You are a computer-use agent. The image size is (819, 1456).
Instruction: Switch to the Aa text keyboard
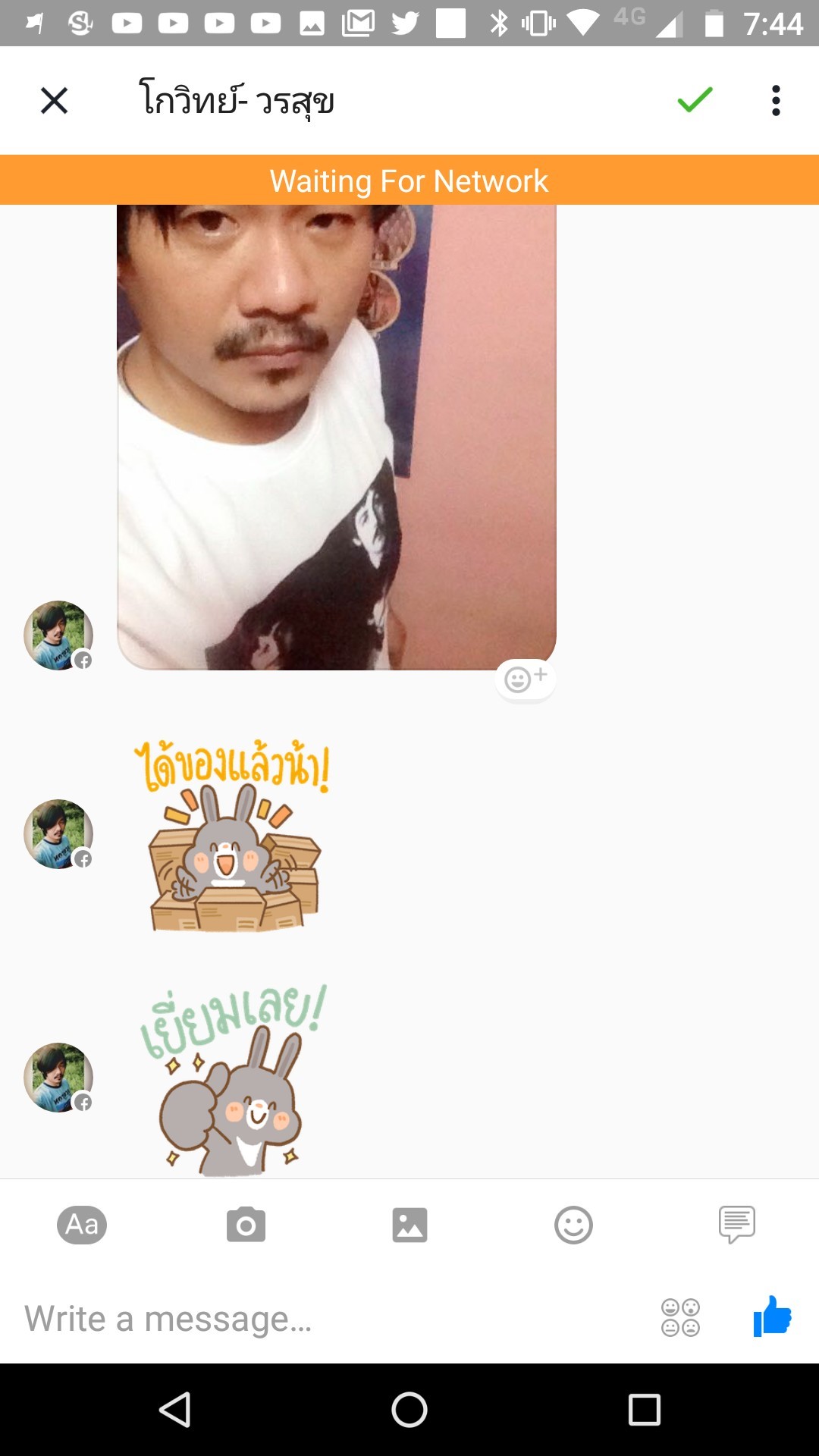tap(82, 1225)
